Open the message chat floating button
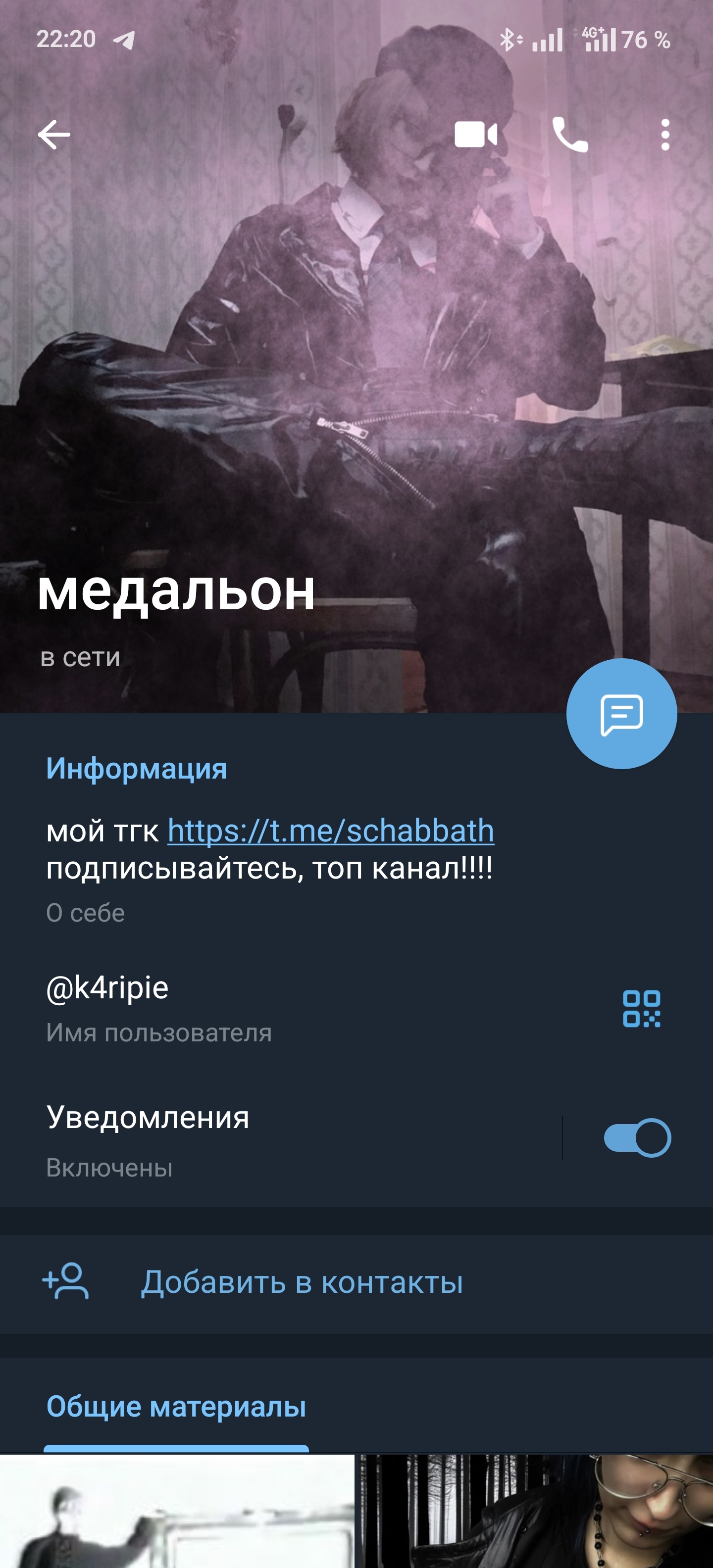This screenshot has height=1568, width=713. pyautogui.click(x=621, y=713)
